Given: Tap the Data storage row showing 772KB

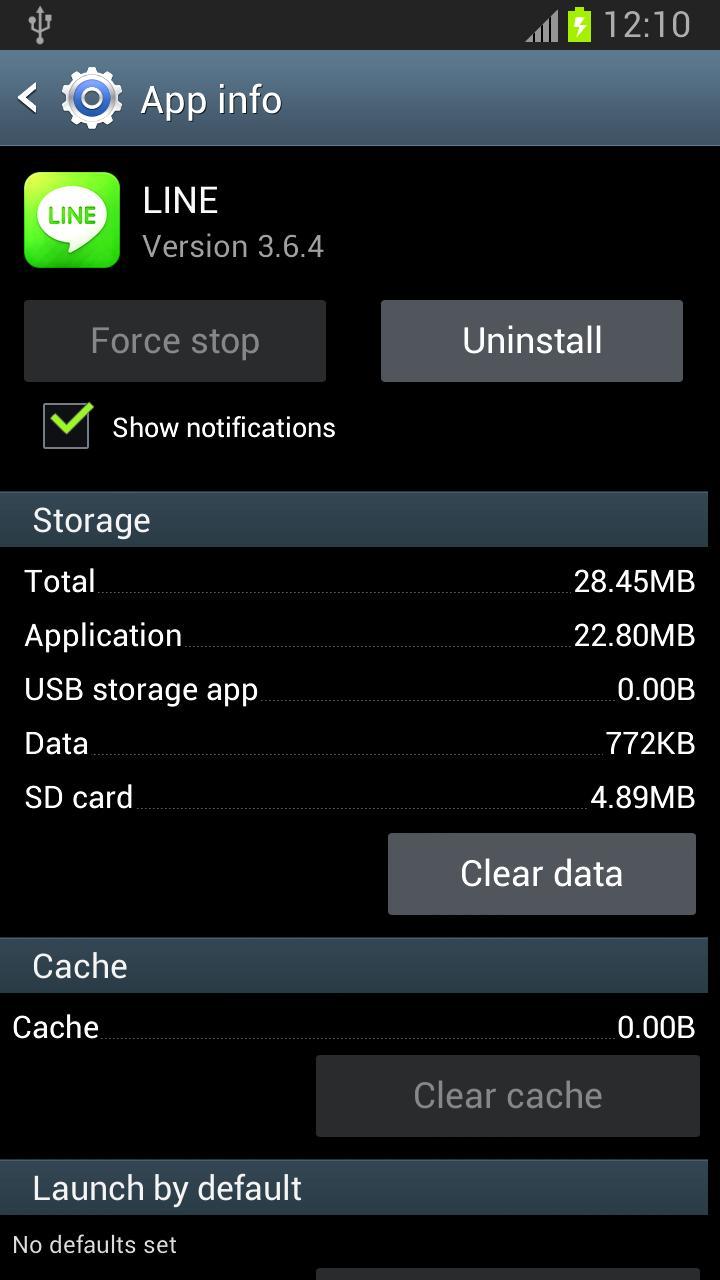Looking at the screenshot, I should click(360, 743).
